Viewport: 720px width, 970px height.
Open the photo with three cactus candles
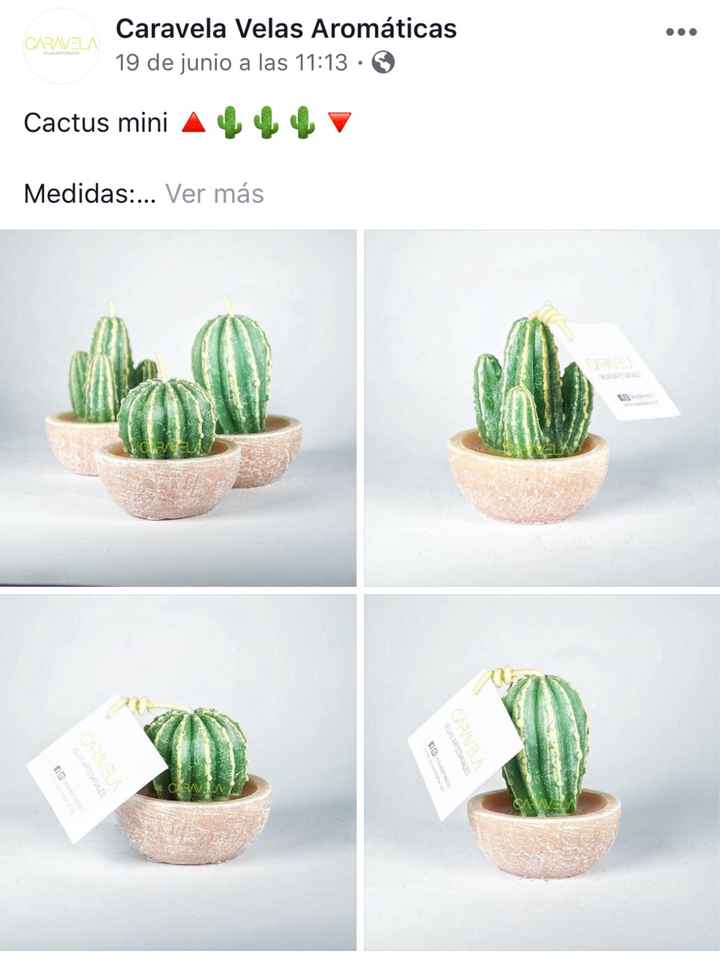point(178,408)
